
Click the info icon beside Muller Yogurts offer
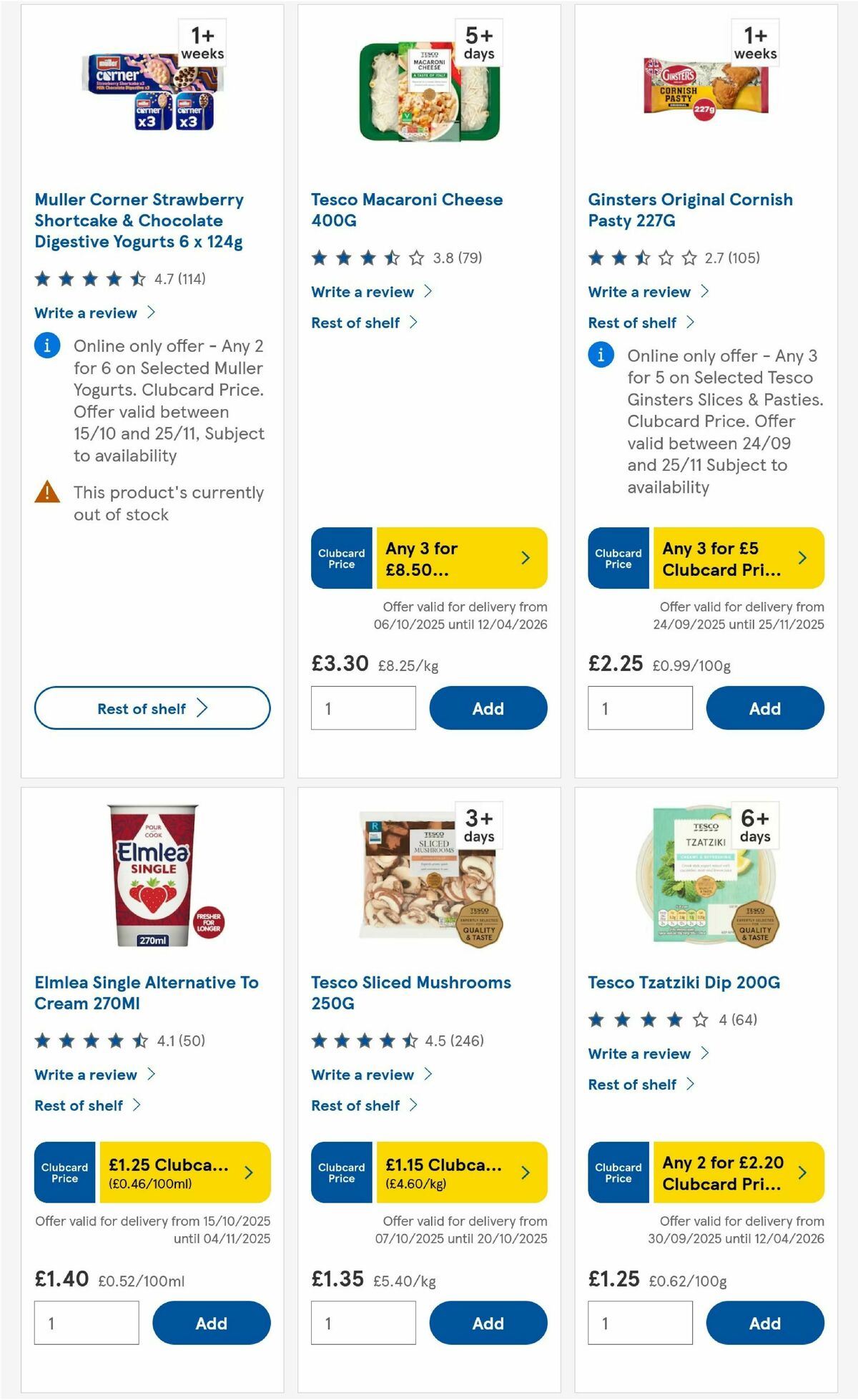[47, 346]
